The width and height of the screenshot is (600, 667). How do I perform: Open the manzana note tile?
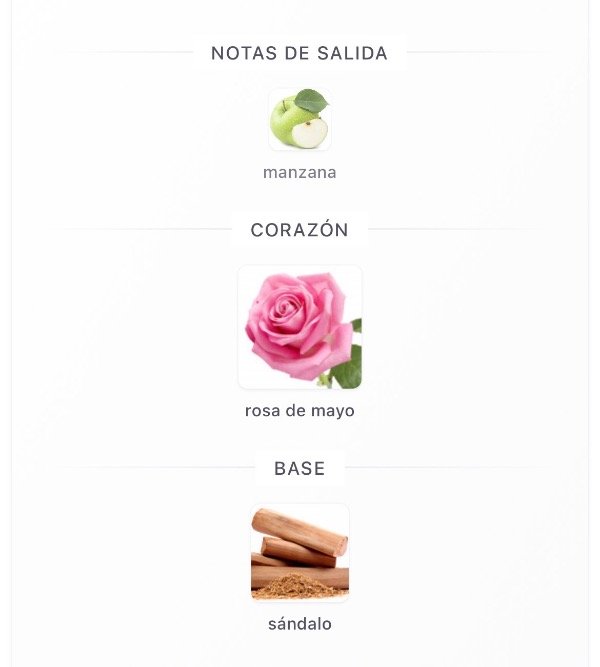(x=299, y=120)
